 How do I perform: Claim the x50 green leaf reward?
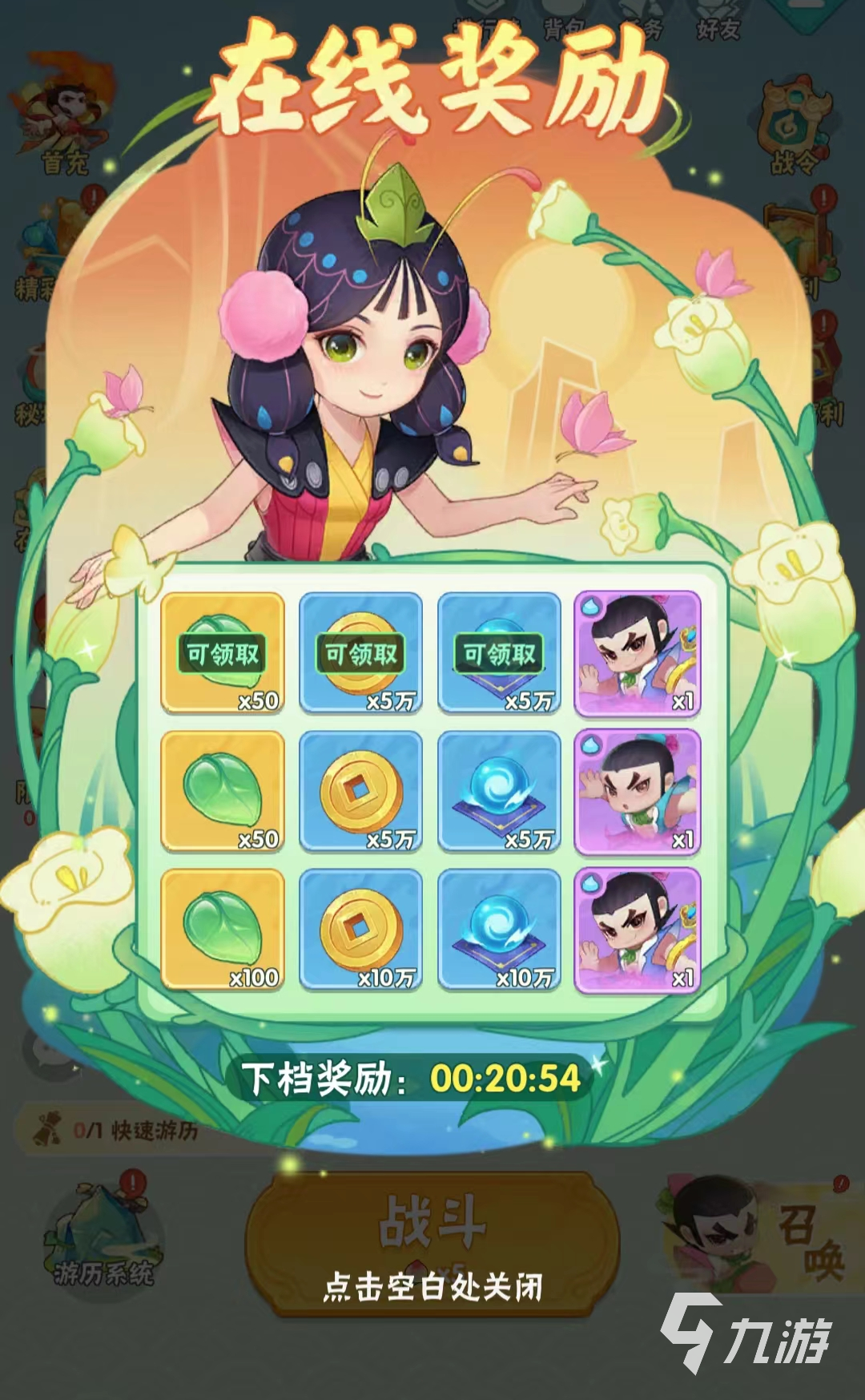click(223, 653)
